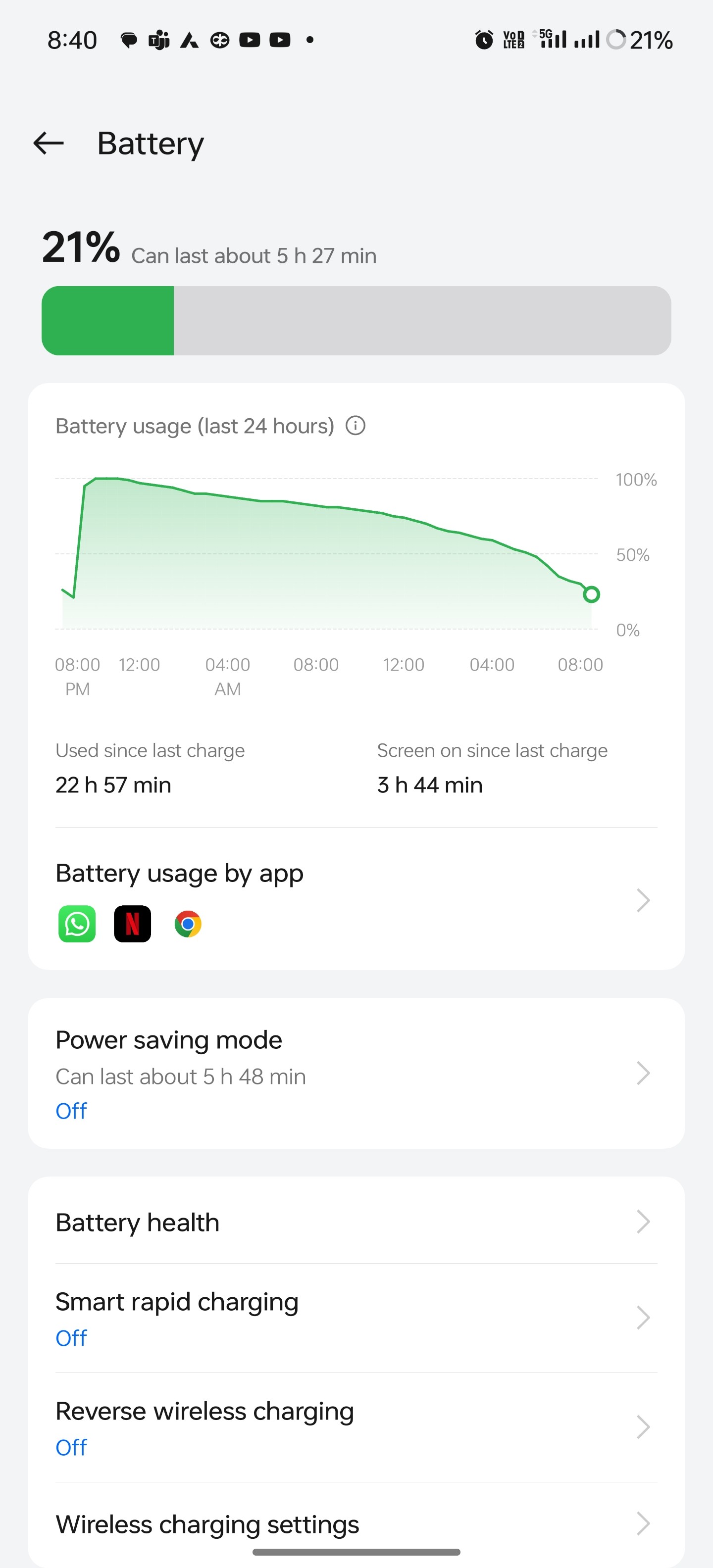Navigate back from Battery screen

[x=48, y=143]
